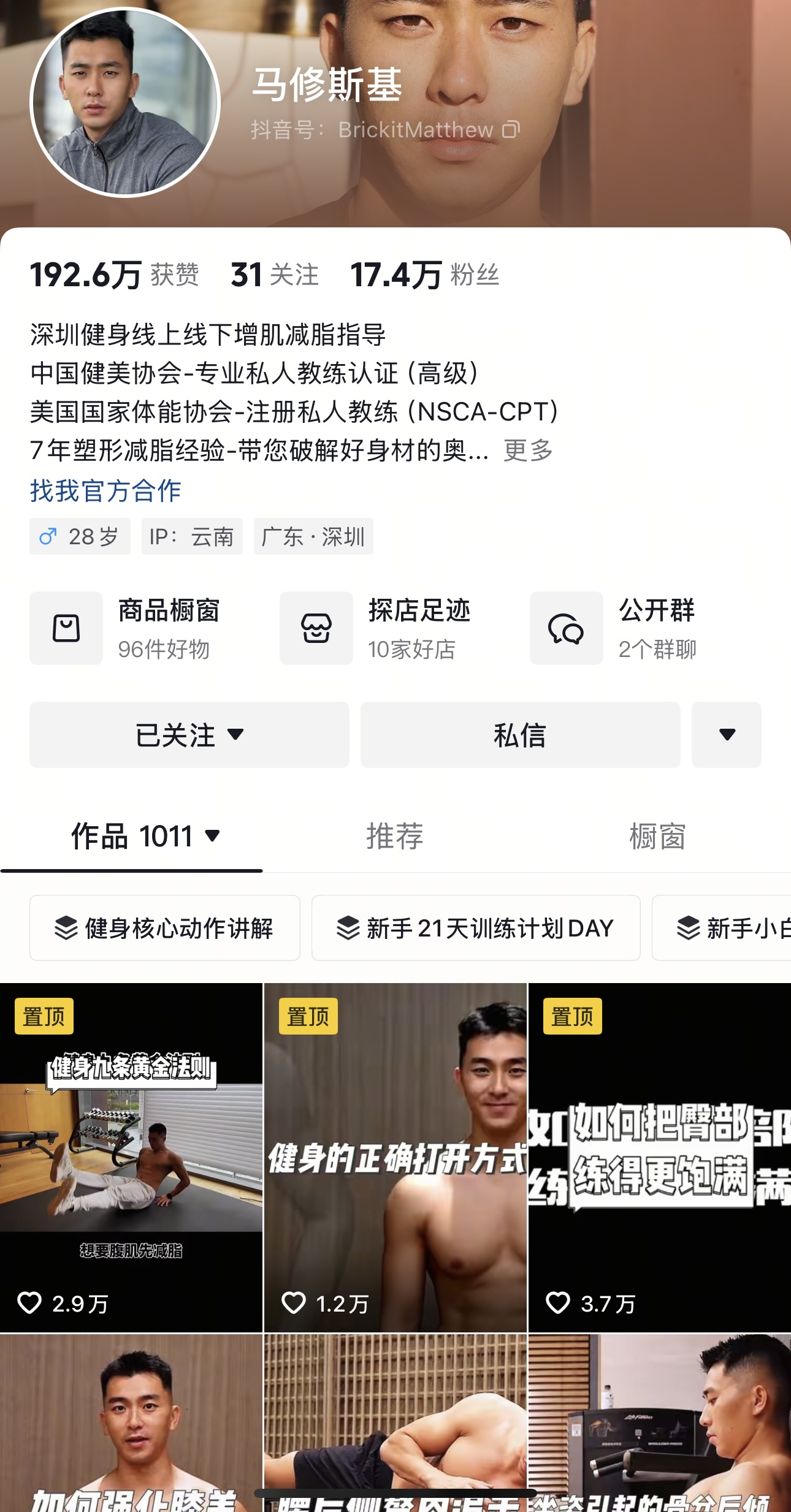Screen dimensions: 791x1512
Task: Play pinned video 健身的正确打开方式
Action: [395, 1157]
